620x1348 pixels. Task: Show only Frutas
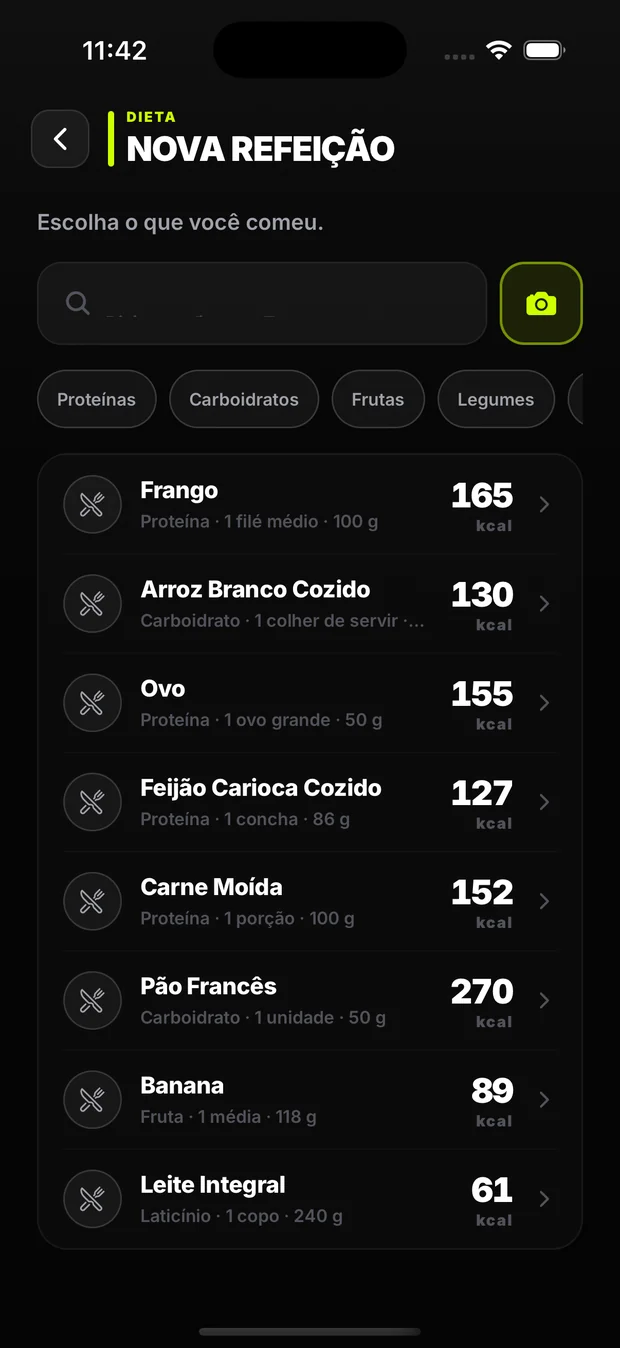[378, 399]
